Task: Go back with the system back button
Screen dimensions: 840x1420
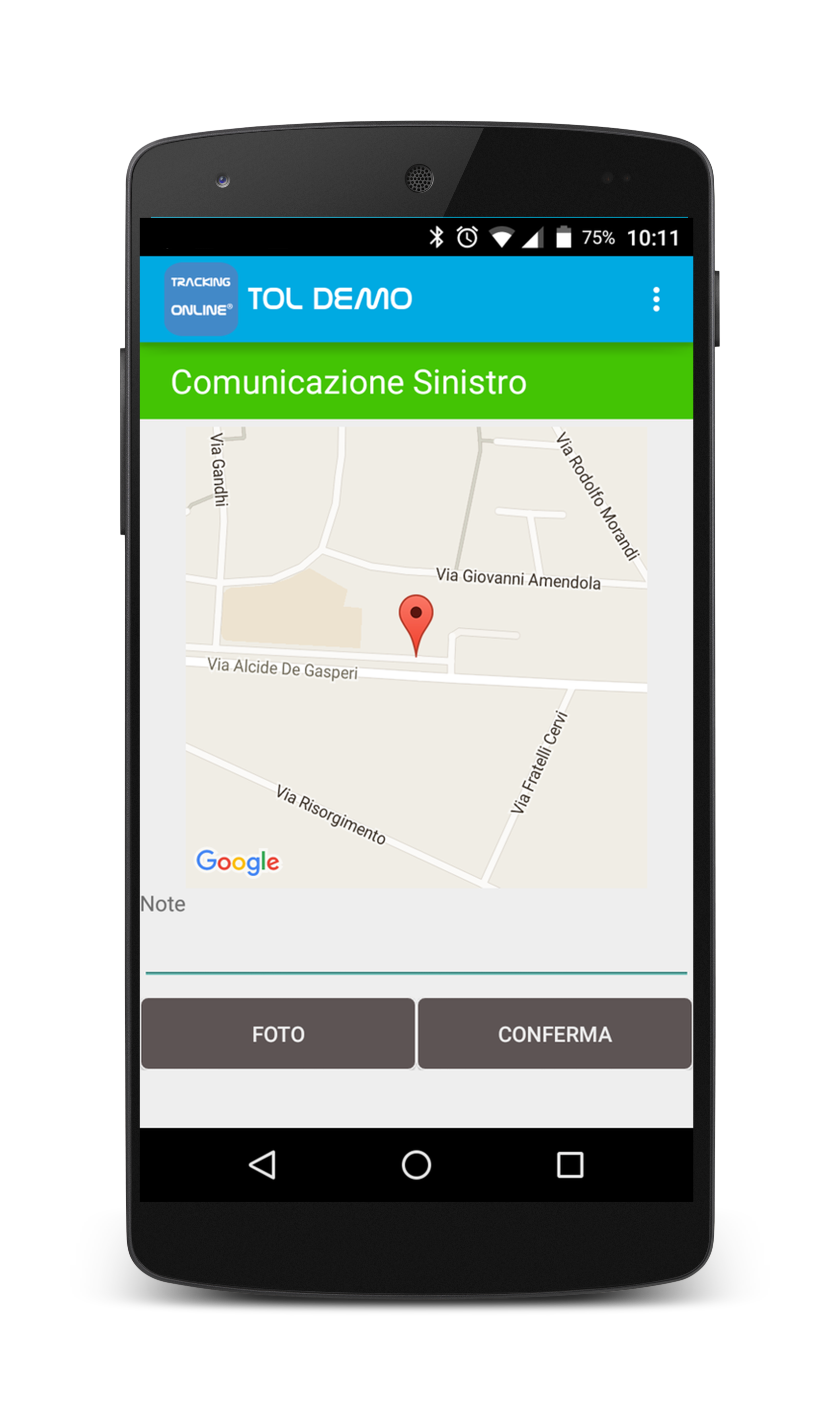Action: pos(262,1166)
